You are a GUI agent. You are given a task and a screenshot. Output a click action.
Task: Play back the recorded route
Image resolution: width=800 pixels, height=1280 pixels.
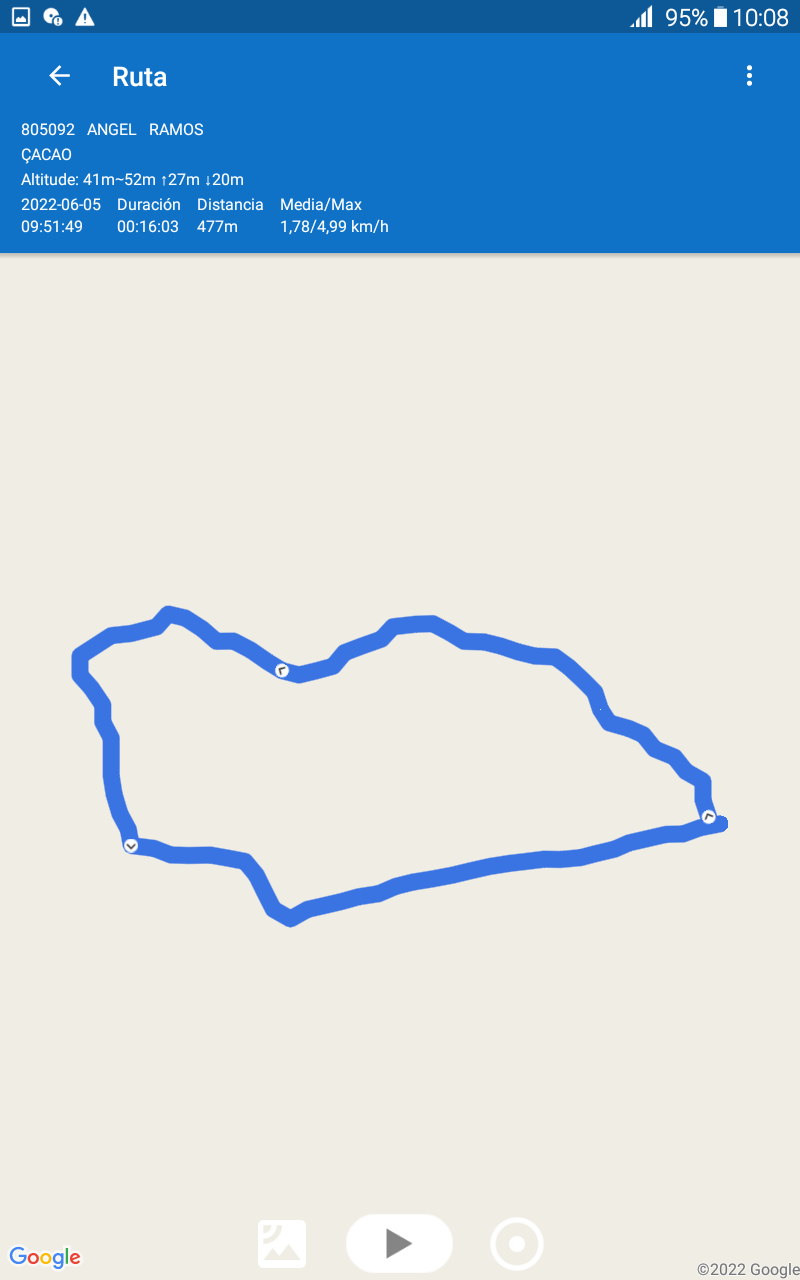click(x=399, y=1243)
